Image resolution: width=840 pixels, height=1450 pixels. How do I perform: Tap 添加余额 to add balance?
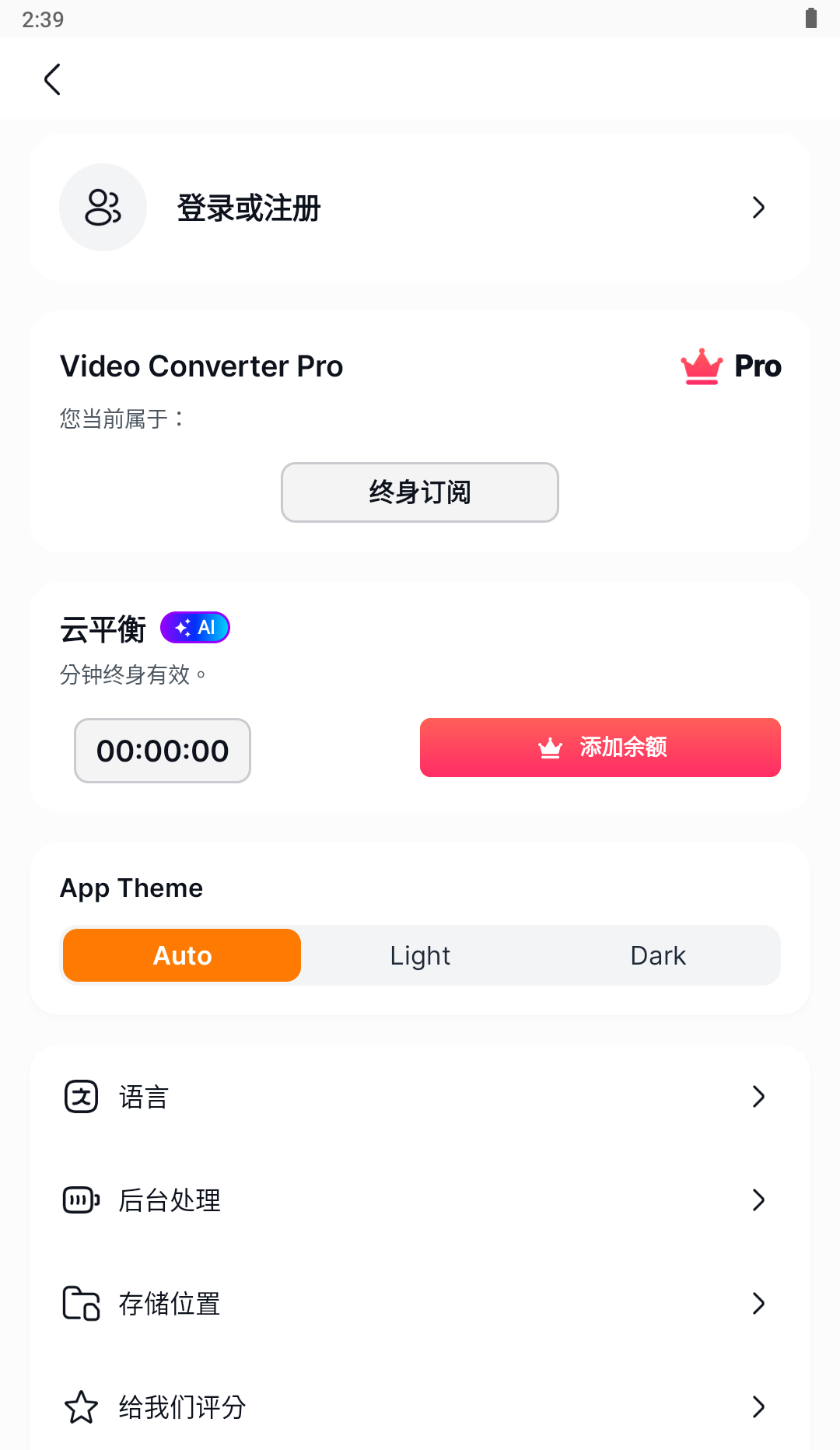pyautogui.click(x=600, y=748)
